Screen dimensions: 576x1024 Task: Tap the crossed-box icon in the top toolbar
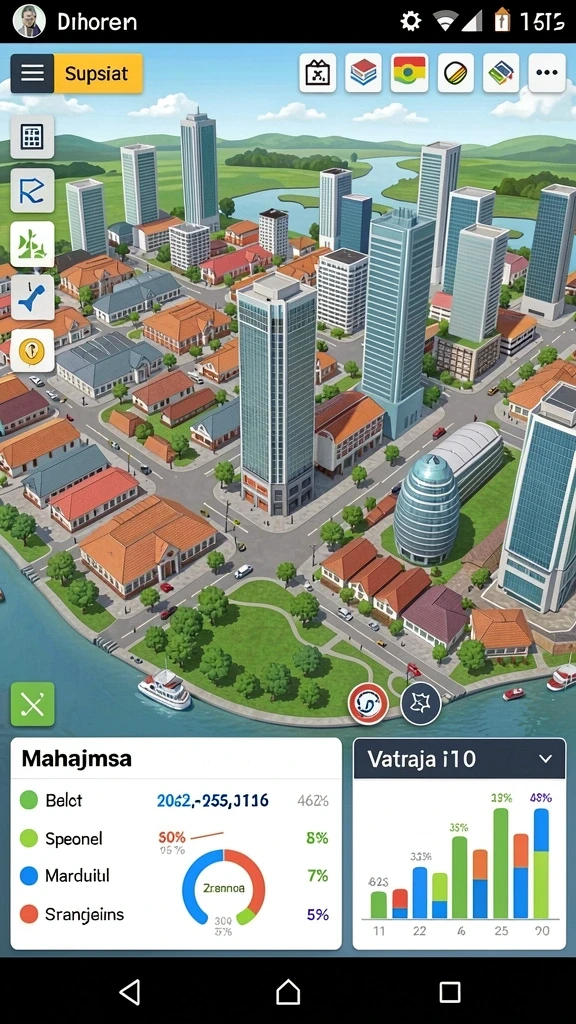(317, 72)
